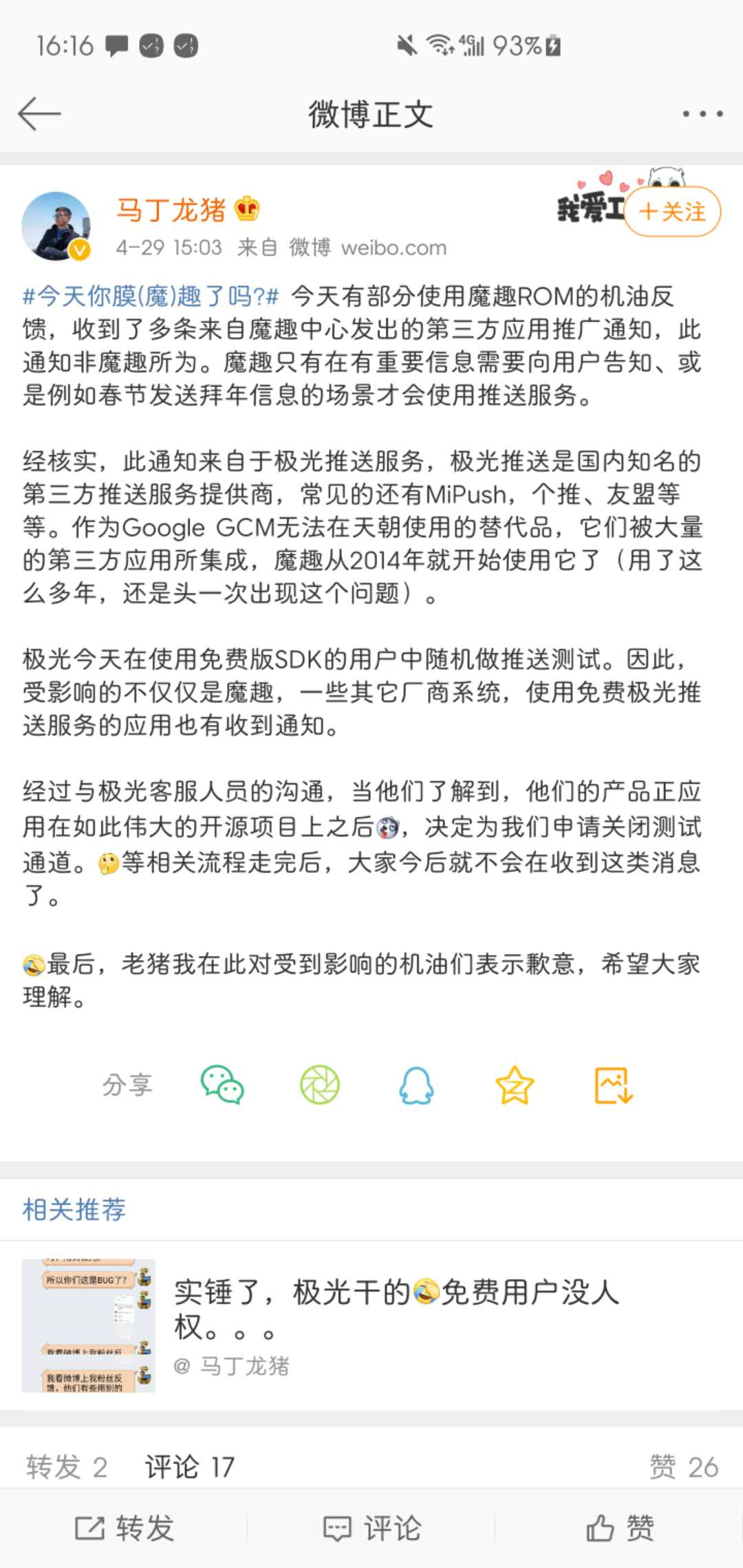743x1568 pixels.
Task: Save the post as an image
Action: tap(613, 1085)
